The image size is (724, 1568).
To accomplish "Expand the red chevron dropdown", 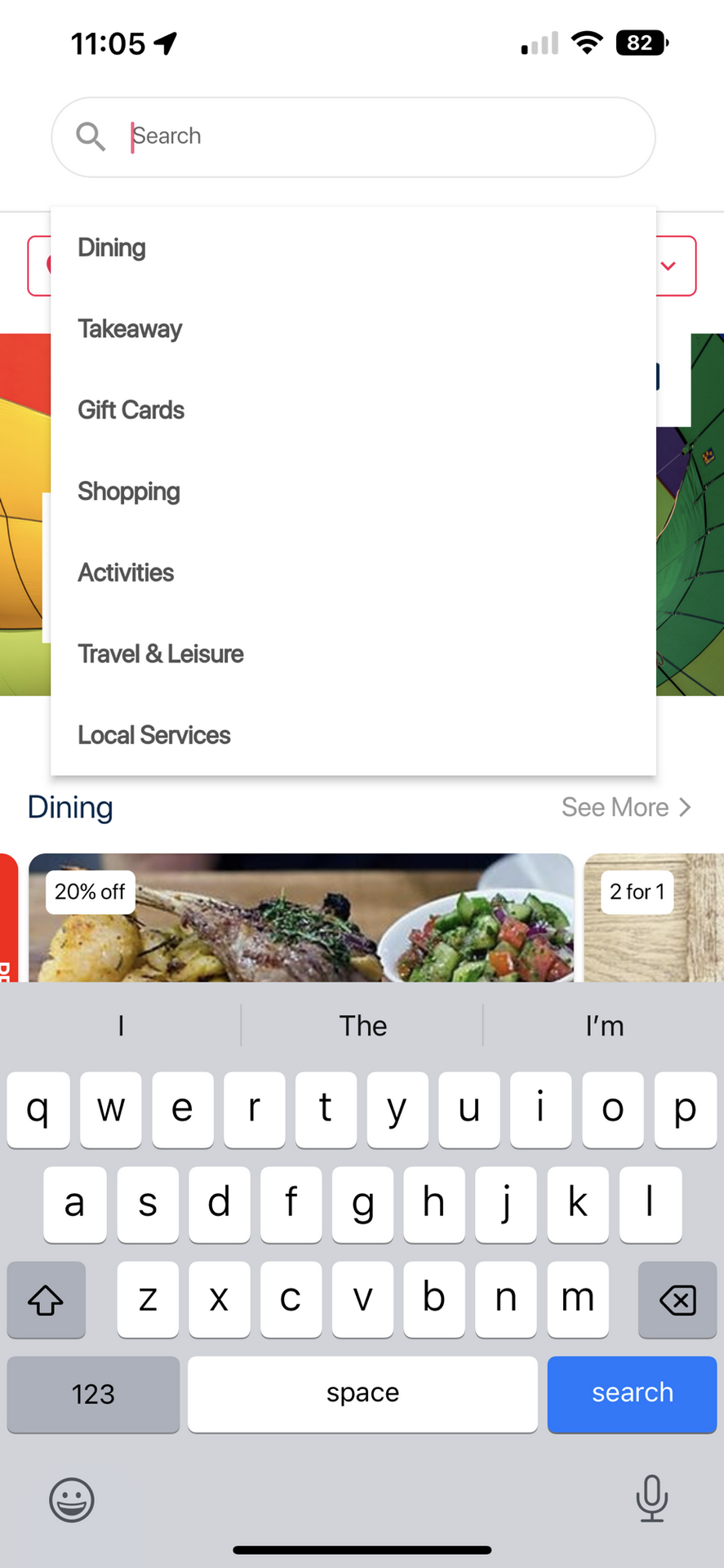I will point(668,265).
